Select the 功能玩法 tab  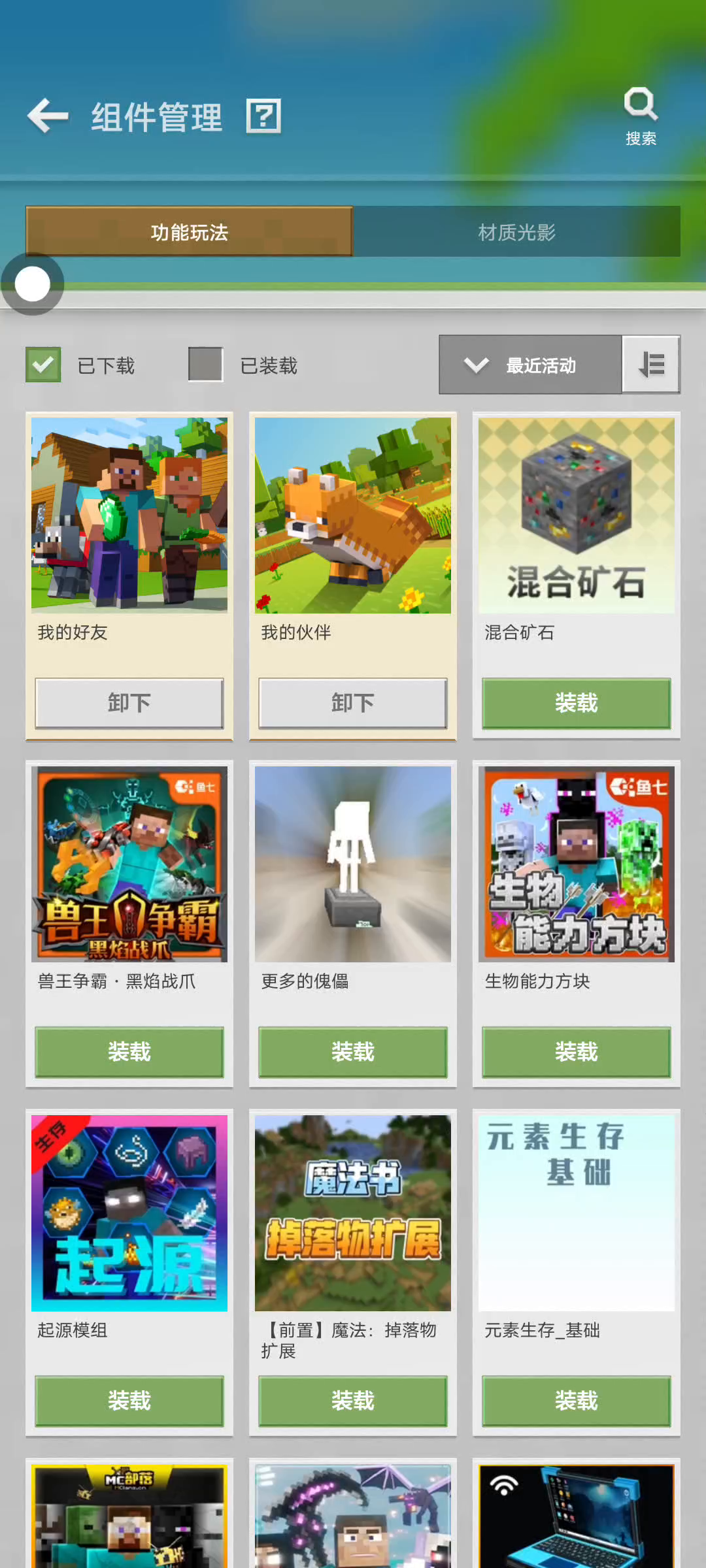[189, 232]
